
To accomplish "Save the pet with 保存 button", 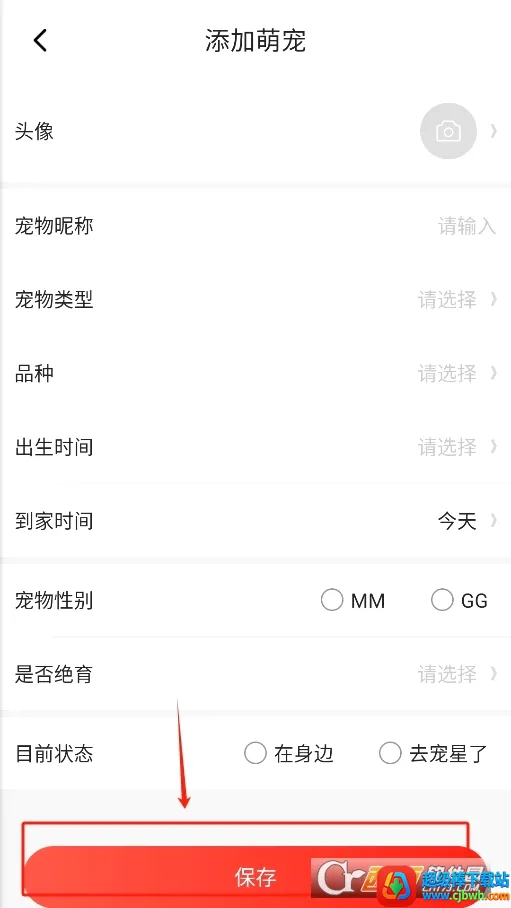I will coord(256,876).
